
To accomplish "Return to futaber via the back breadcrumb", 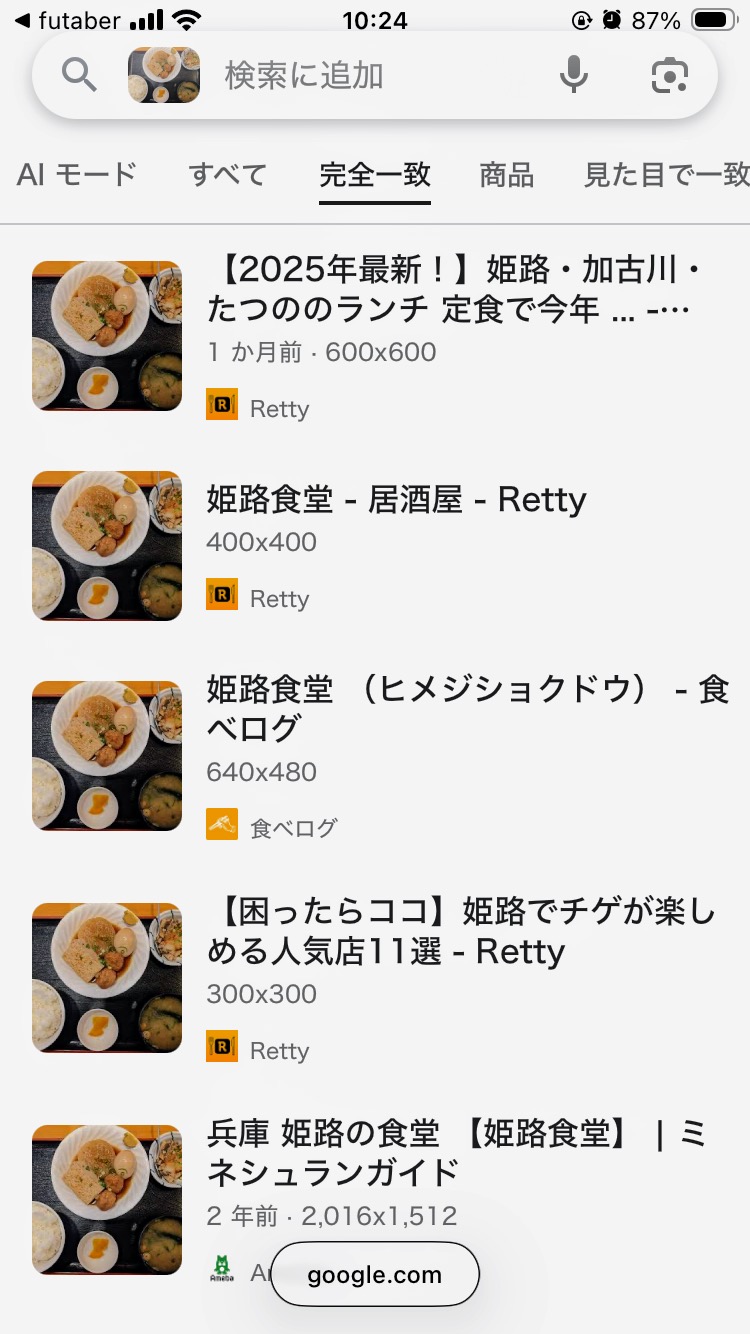I will pyautogui.click(x=66, y=20).
